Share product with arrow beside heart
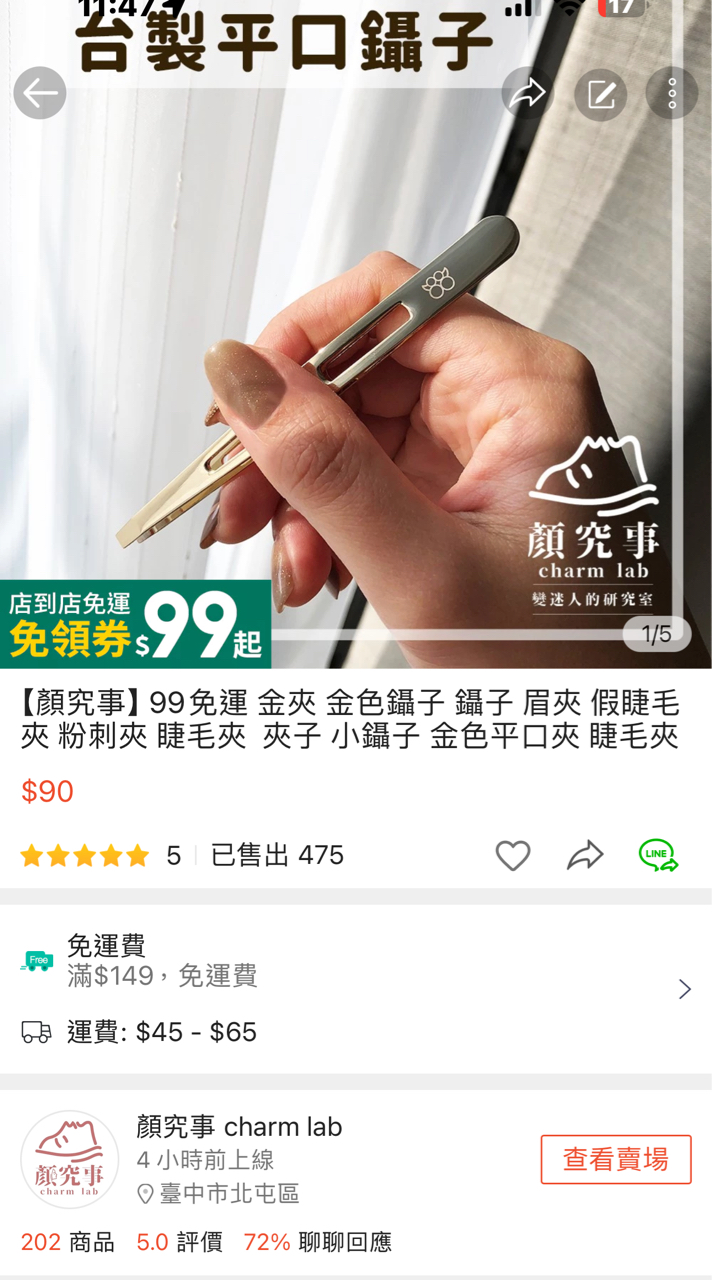 click(x=585, y=856)
